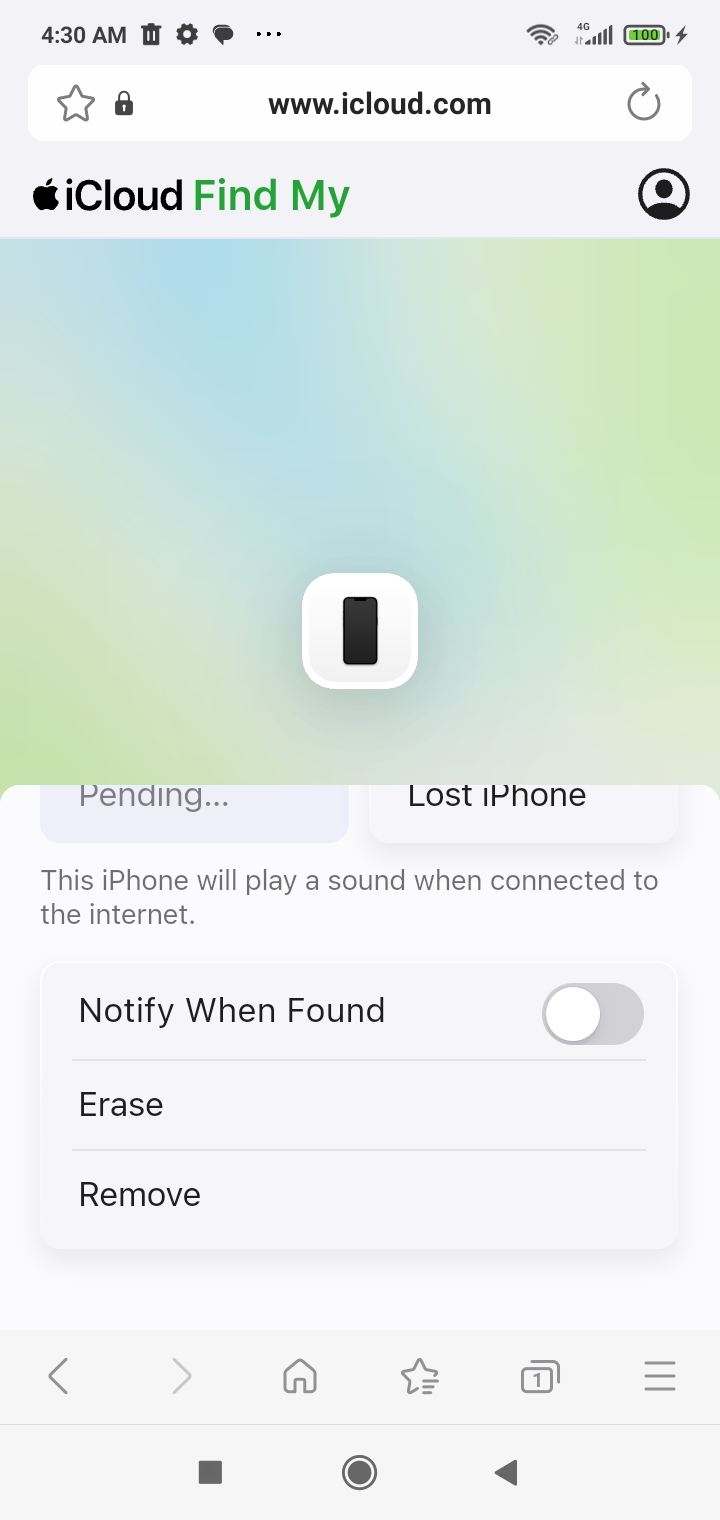The height and width of the screenshot is (1520, 720).
Task: Open the iCloud account profile icon
Action: coord(663,194)
